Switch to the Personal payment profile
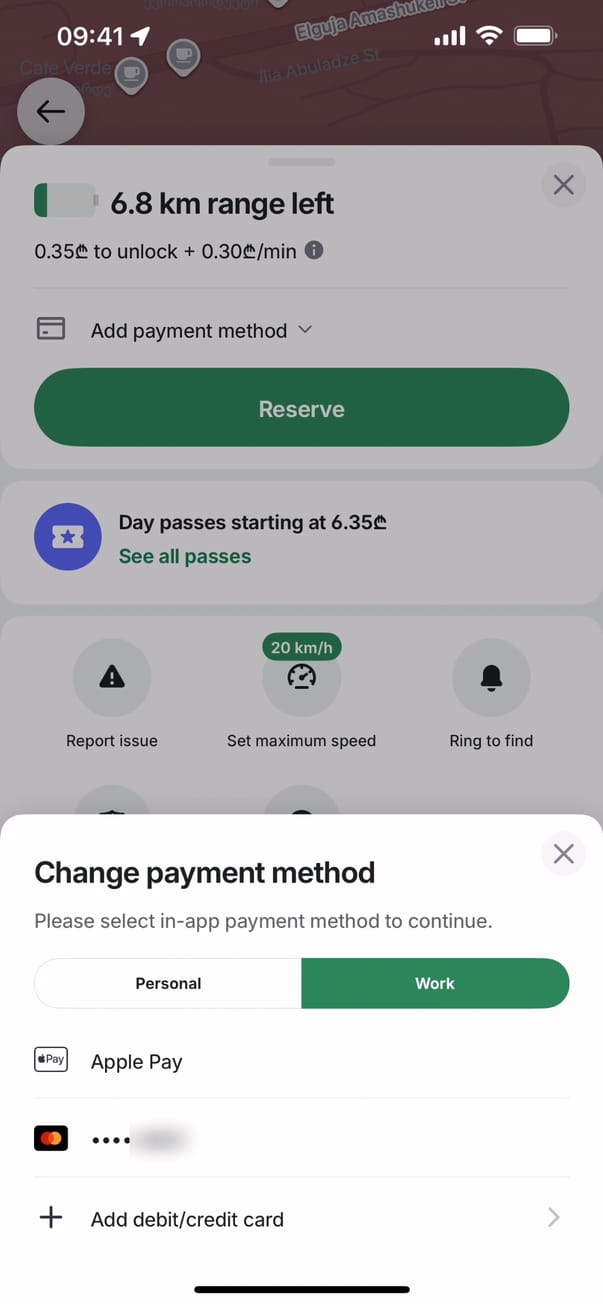The width and height of the screenshot is (603, 1304). tap(168, 983)
